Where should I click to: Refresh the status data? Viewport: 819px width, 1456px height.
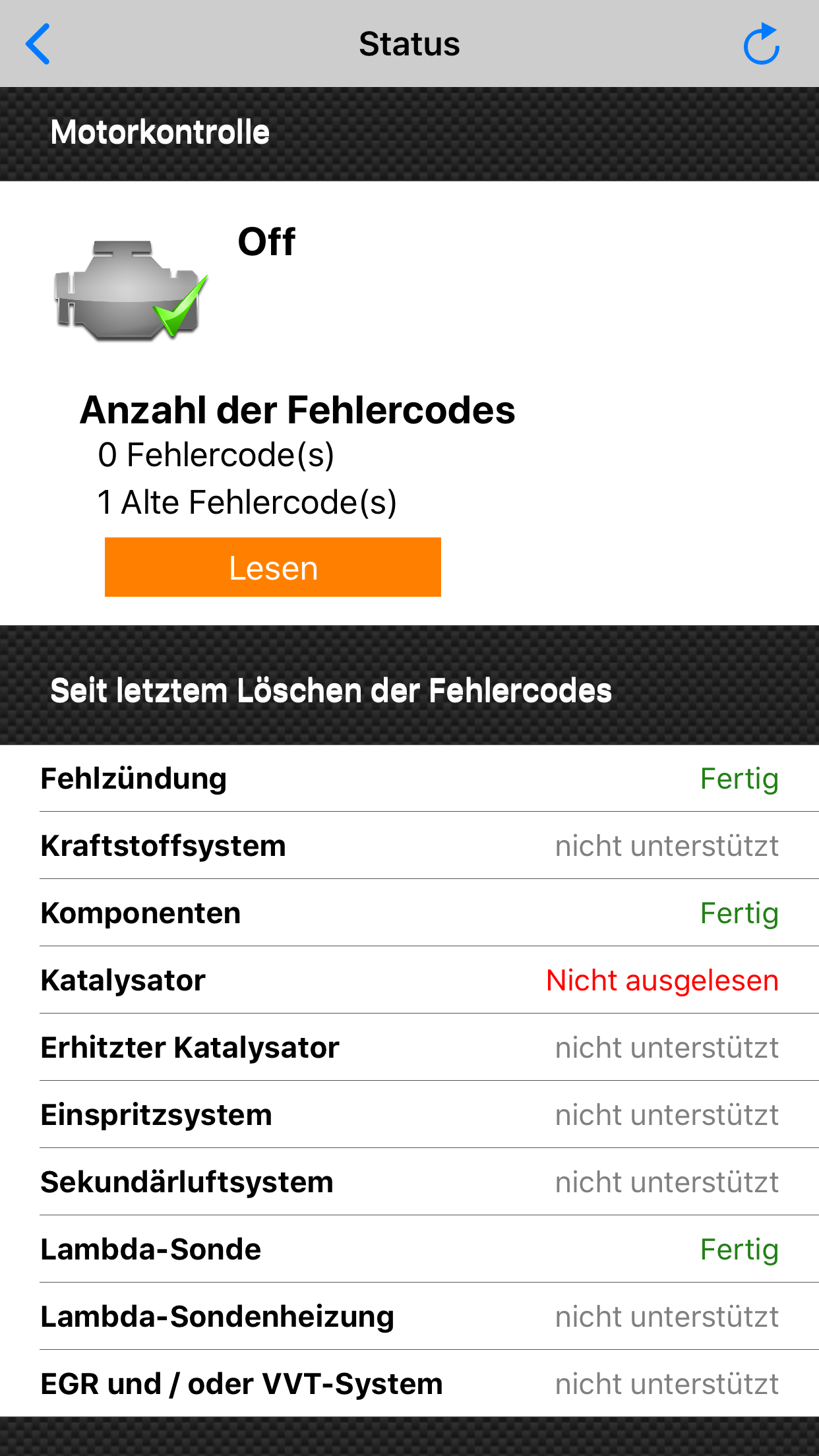point(762,44)
